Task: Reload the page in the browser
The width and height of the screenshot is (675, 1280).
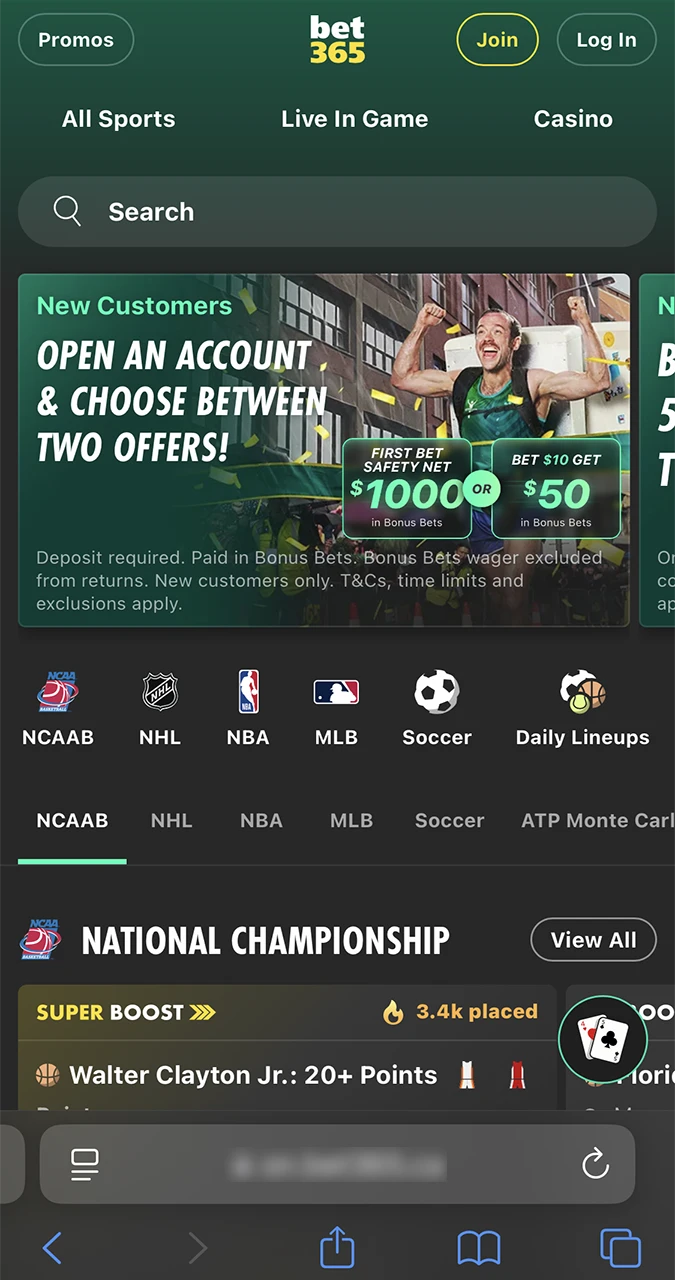Action: pos(595,1164)
